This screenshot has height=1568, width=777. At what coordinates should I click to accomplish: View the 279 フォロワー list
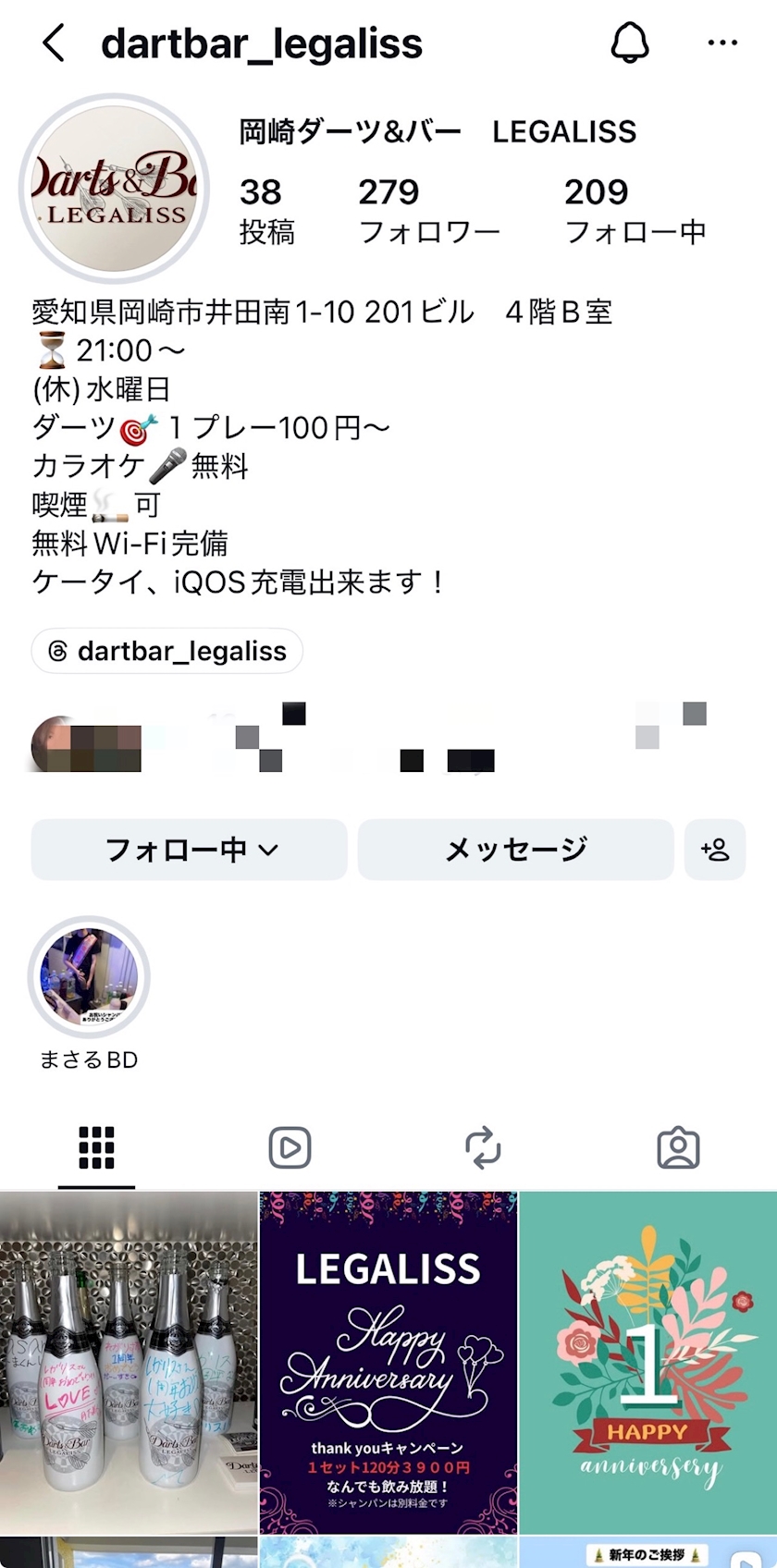pyautogui.click(x=428, y=210)
